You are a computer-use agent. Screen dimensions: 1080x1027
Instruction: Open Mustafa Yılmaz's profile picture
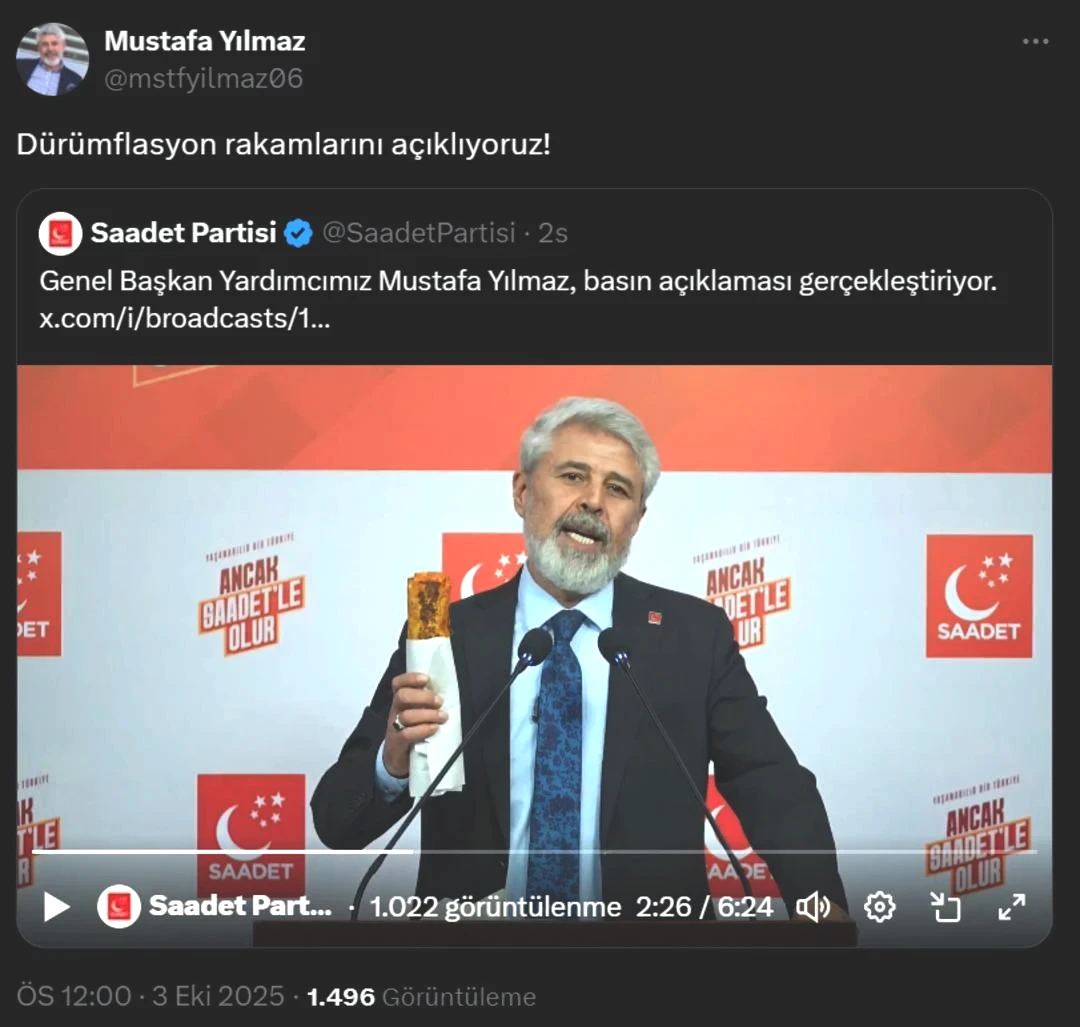click(x=52, y=59)
